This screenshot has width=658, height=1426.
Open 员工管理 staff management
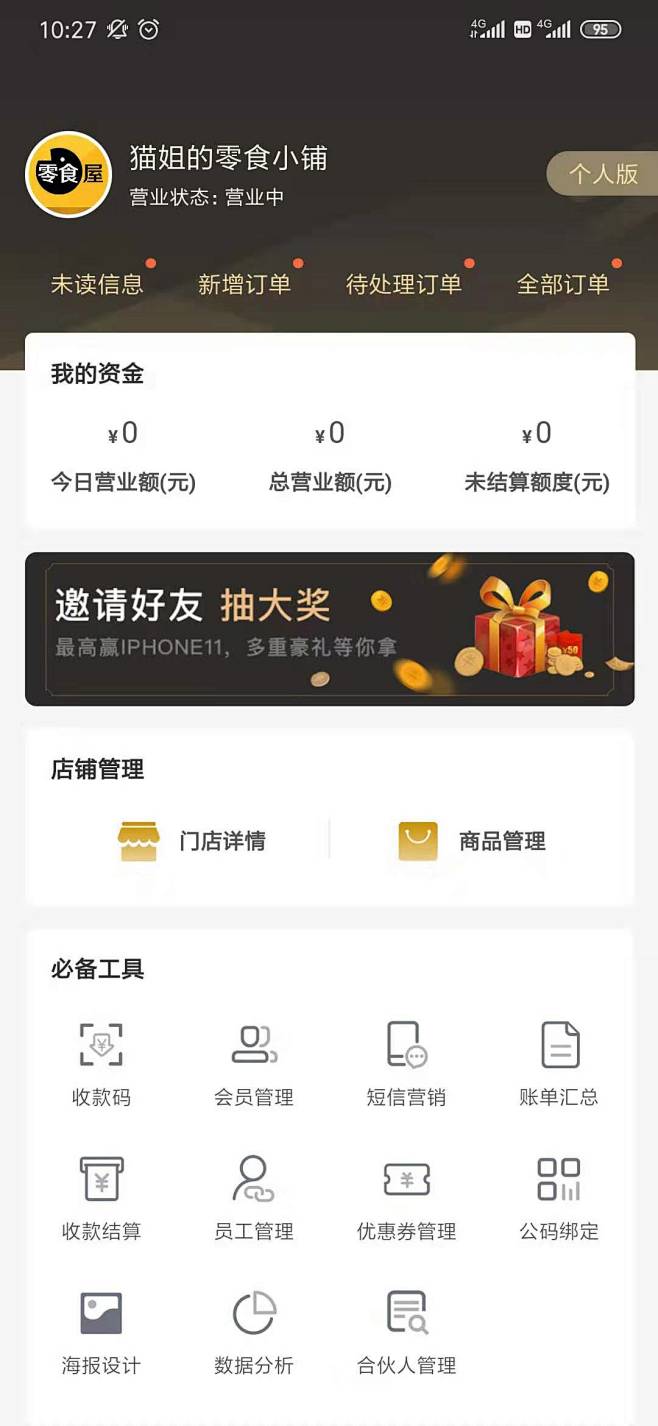tap(253, 1197)
